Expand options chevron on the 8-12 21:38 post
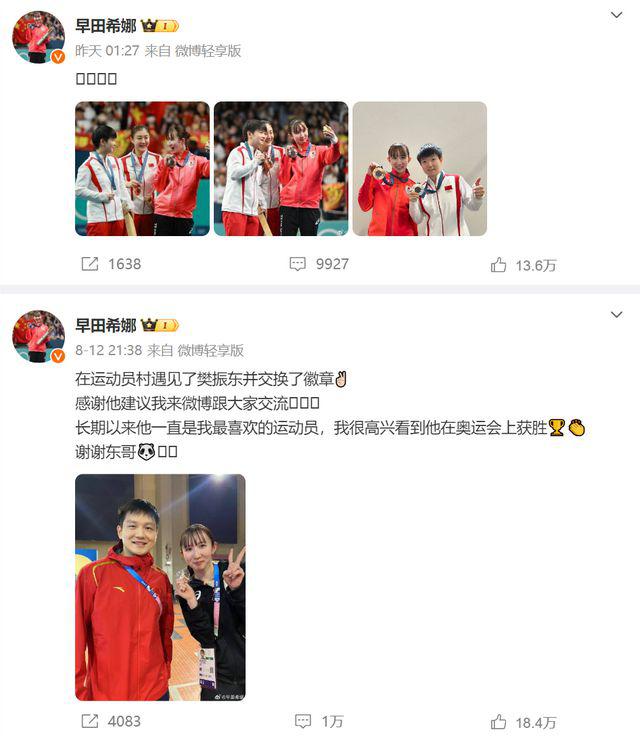Screen dimensions: 640x736 click(x=618, y=315)
